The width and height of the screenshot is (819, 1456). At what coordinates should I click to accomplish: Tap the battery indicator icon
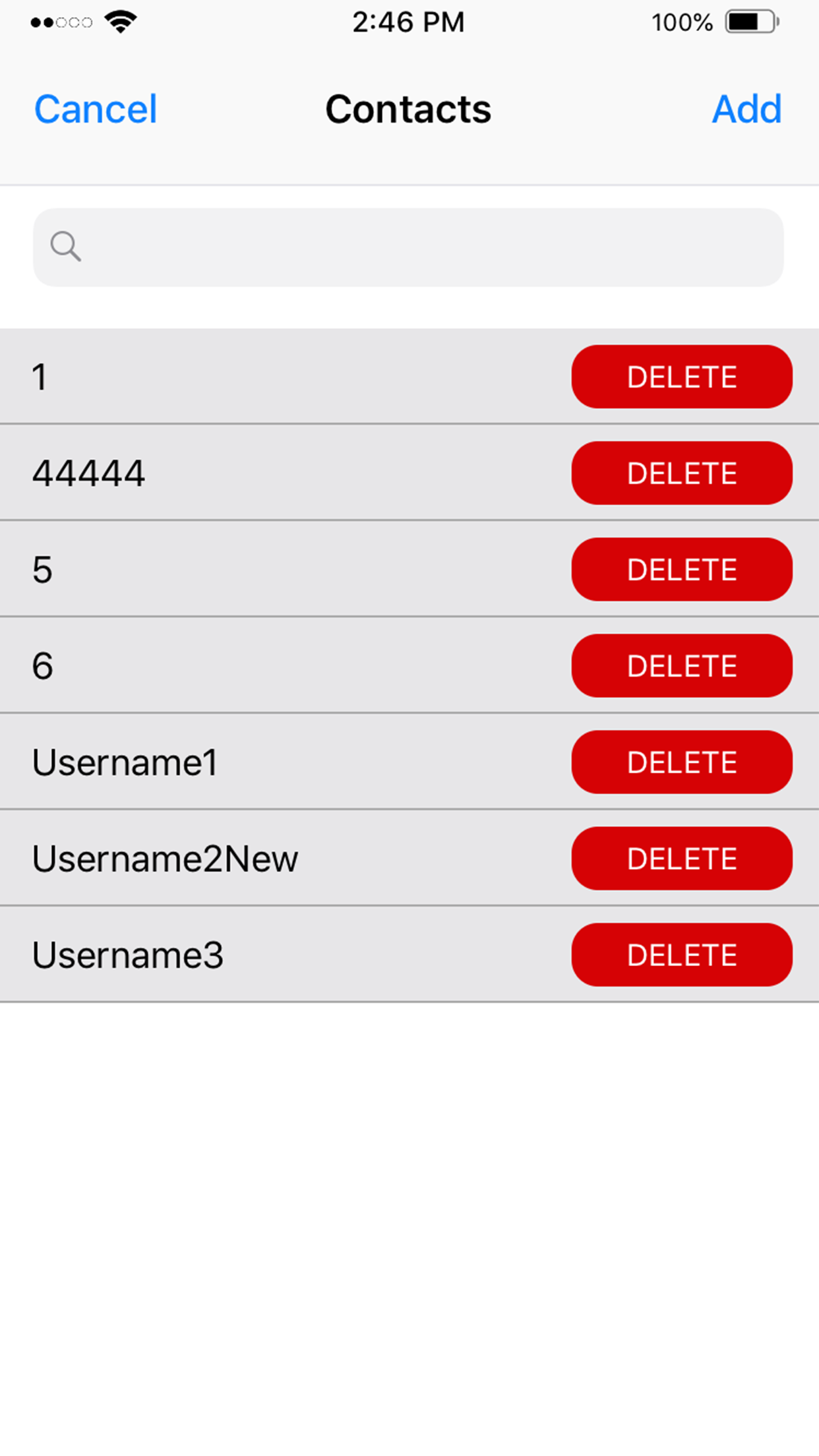pos(752,22)
